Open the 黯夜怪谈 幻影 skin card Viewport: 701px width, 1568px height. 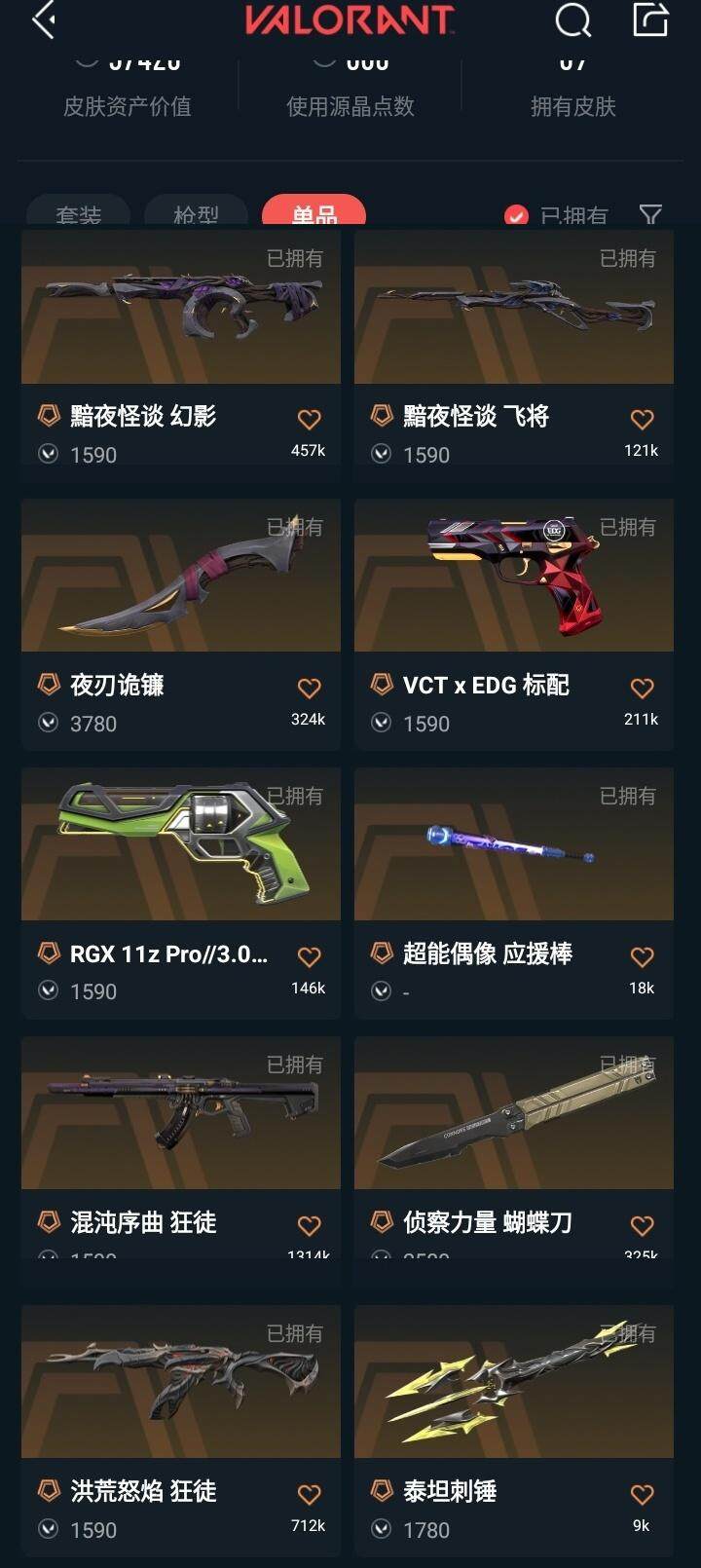(181, 355)
